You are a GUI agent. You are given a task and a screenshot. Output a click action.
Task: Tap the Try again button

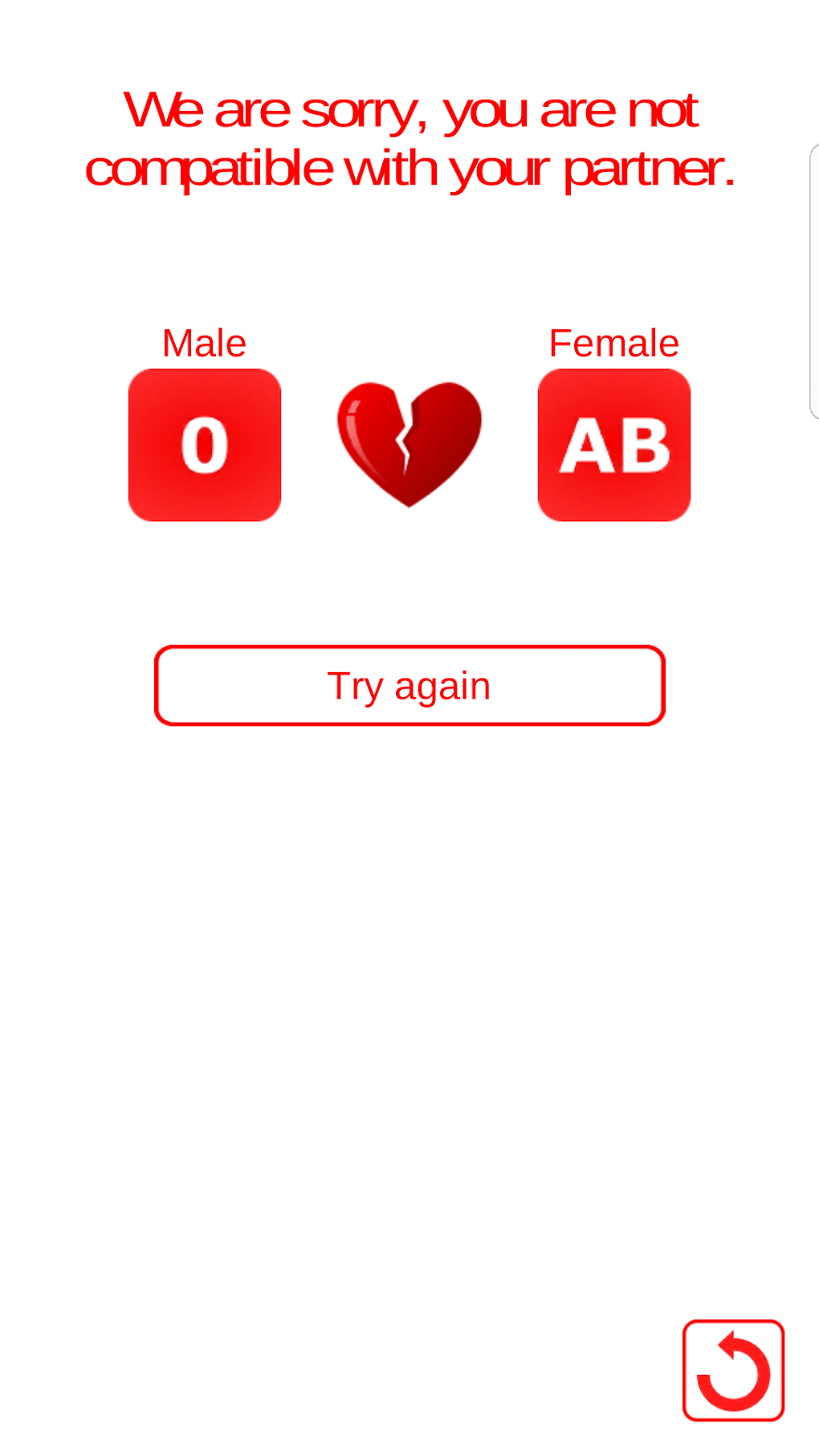pos(409,686)
